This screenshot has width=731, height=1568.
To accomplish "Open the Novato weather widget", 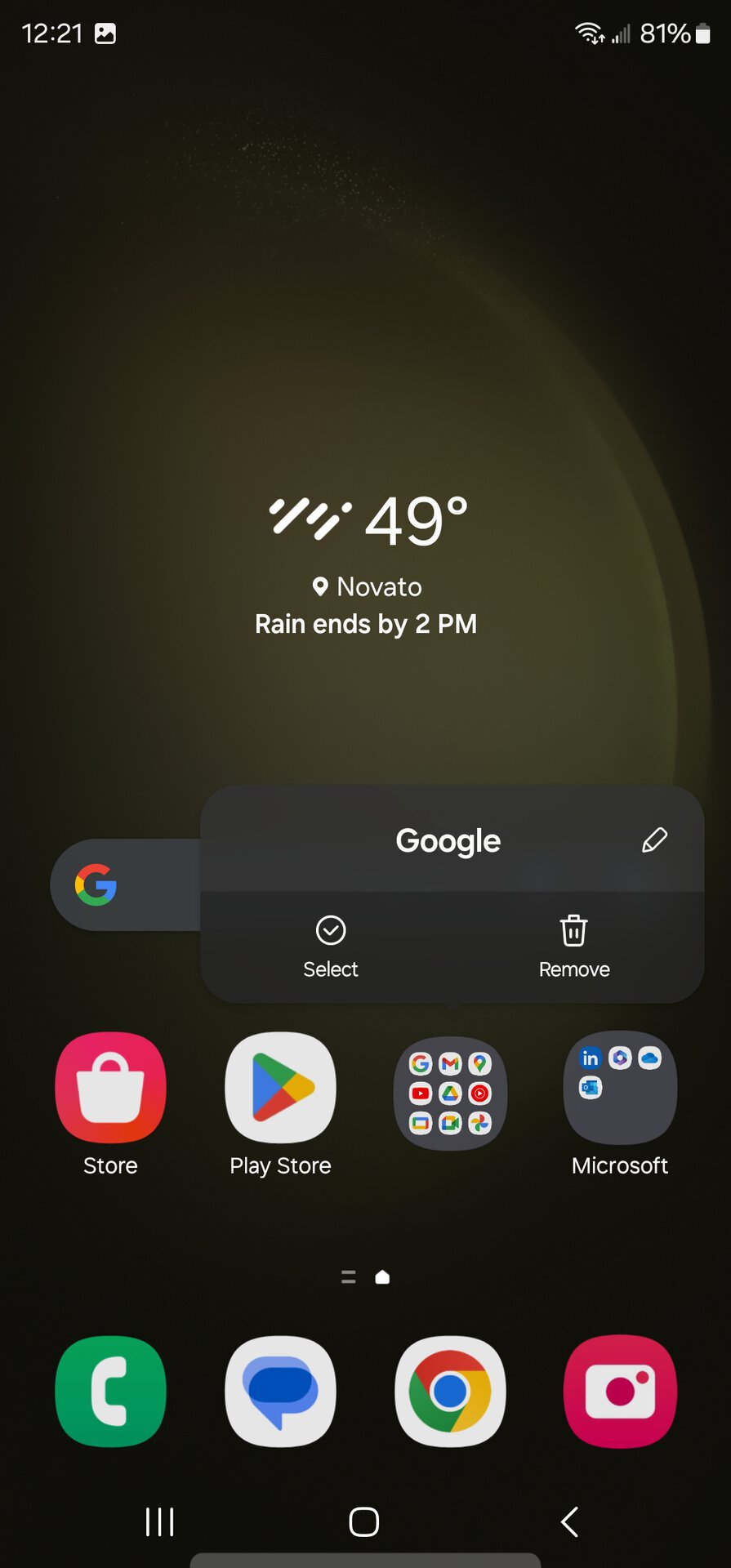I will coord(366,563).
